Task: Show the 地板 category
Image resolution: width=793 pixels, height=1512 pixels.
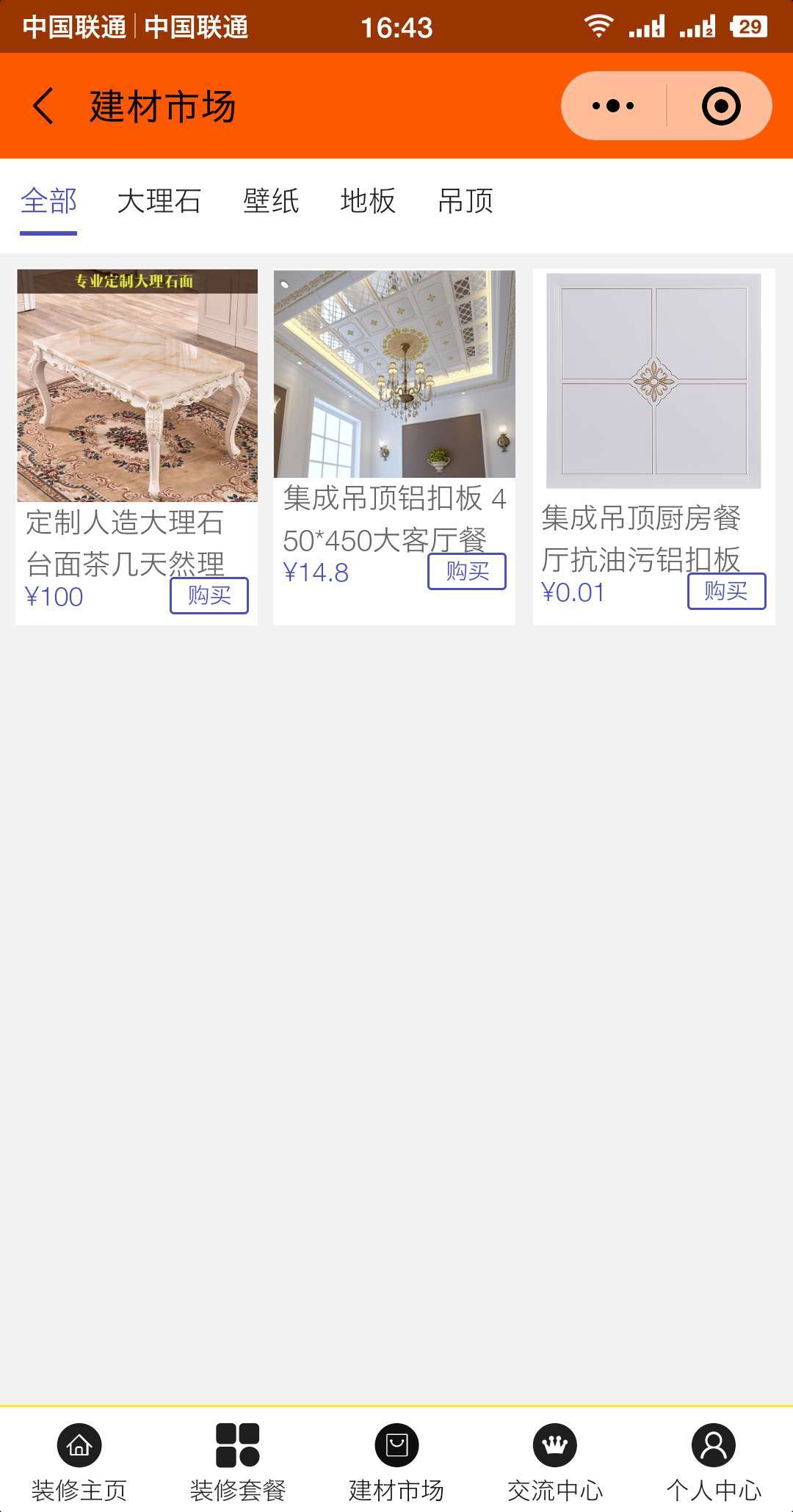Action: [x=368, y=201]
